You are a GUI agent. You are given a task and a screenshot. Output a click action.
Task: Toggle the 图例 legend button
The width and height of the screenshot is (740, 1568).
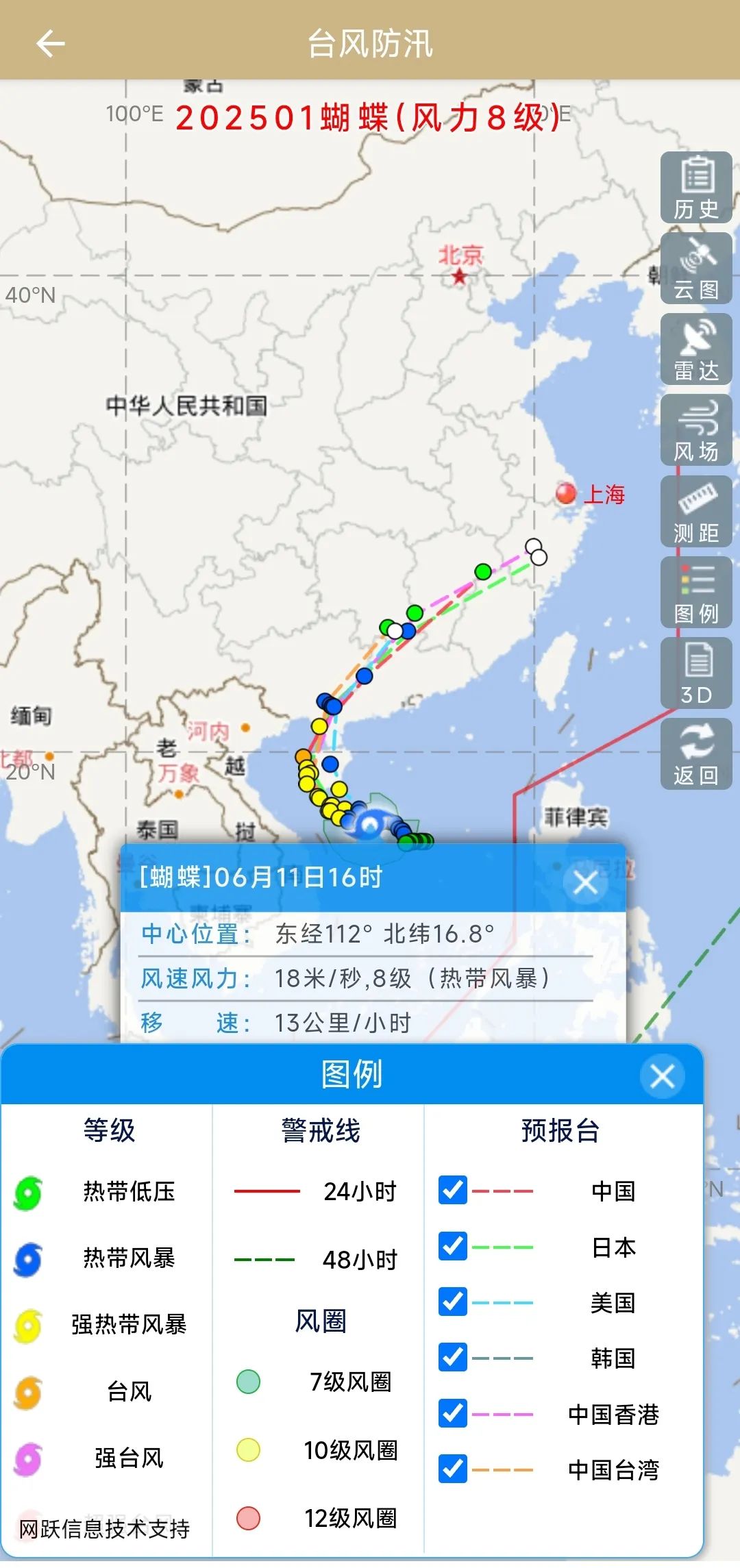[696, 592]
